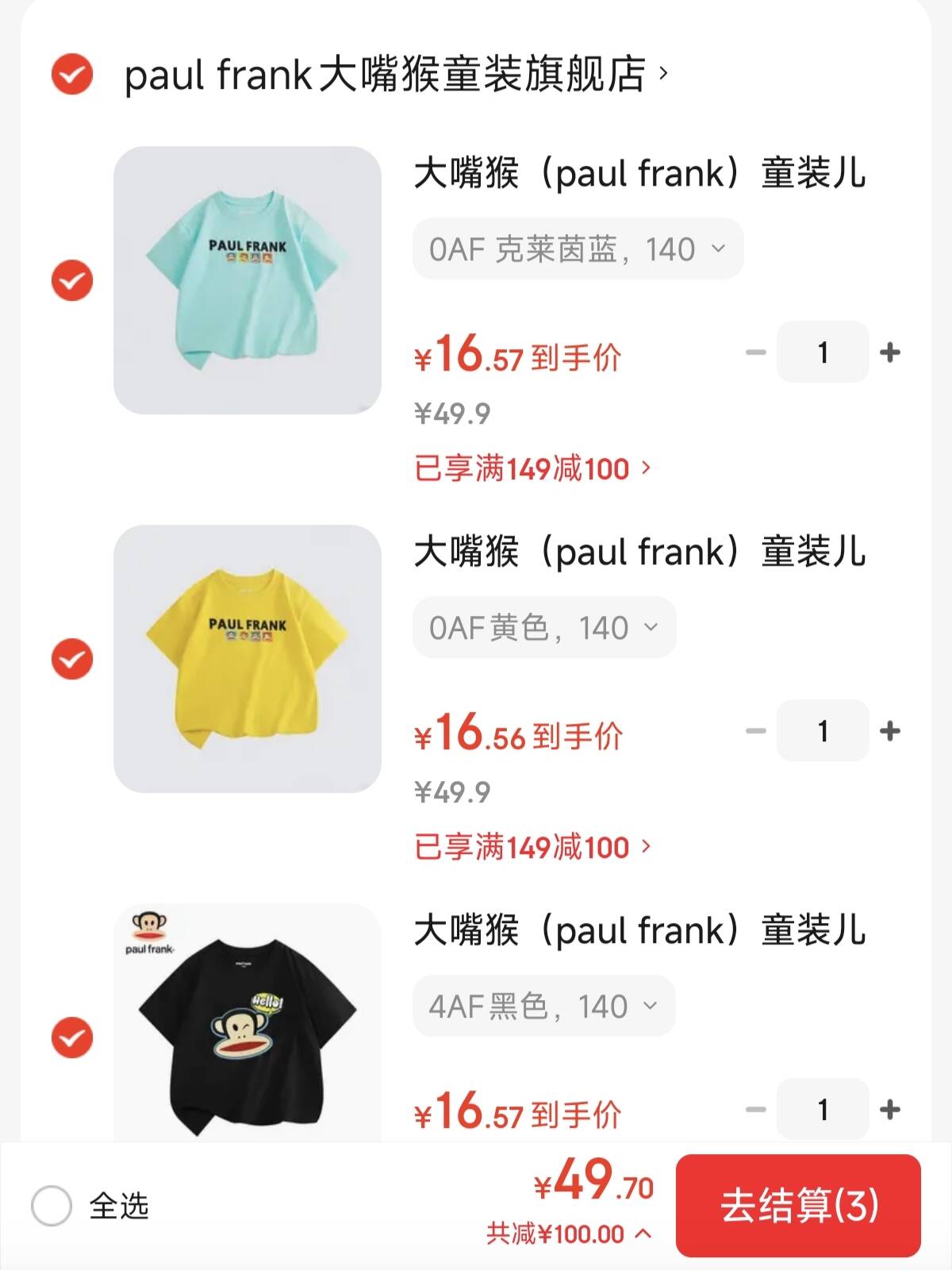This screenshot has height=1270, width=952.
Task: Increase quantity of the 克莱茵蓝 T-shirt
Action: (890, 352)
